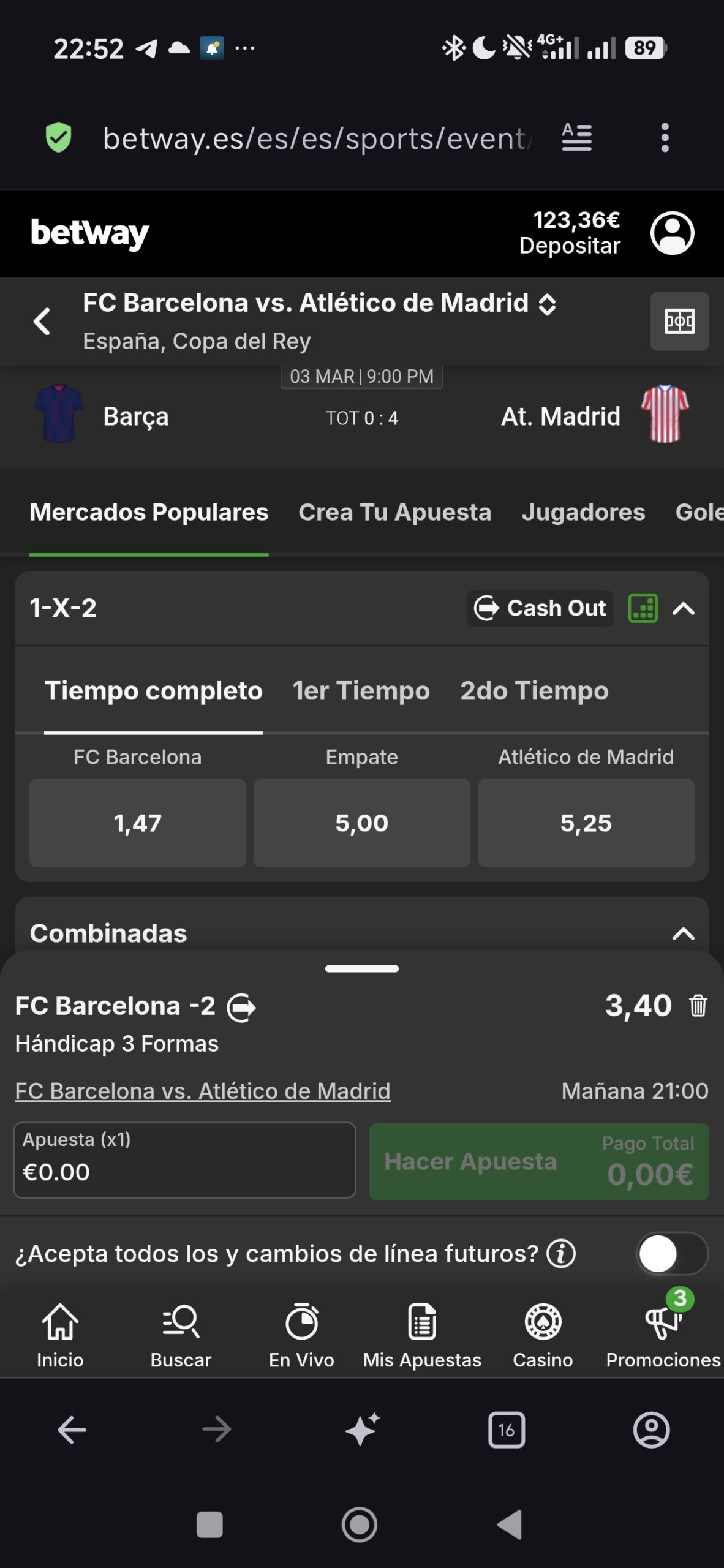This screenshot has height=1568, width=724.
Task: Pick Empate odds 5,00
Action: (x=361, y=823)
